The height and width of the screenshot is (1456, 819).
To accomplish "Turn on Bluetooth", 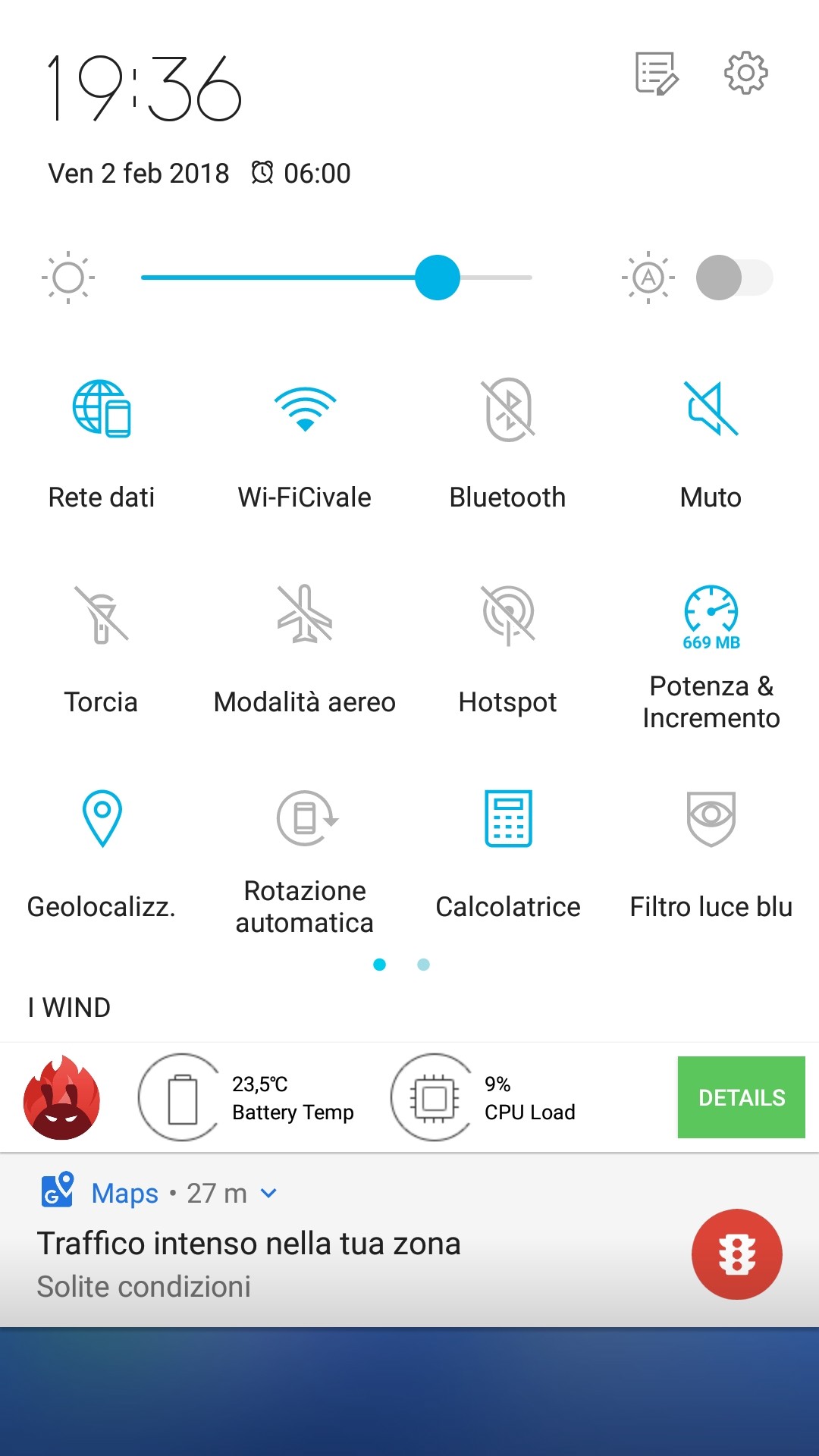I will pyautogui.click(x=508, y=409).
